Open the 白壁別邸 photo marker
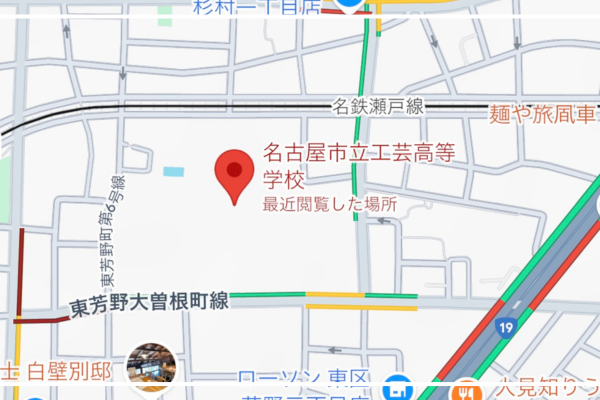The image size is (600, 400). tap(152, 365)
